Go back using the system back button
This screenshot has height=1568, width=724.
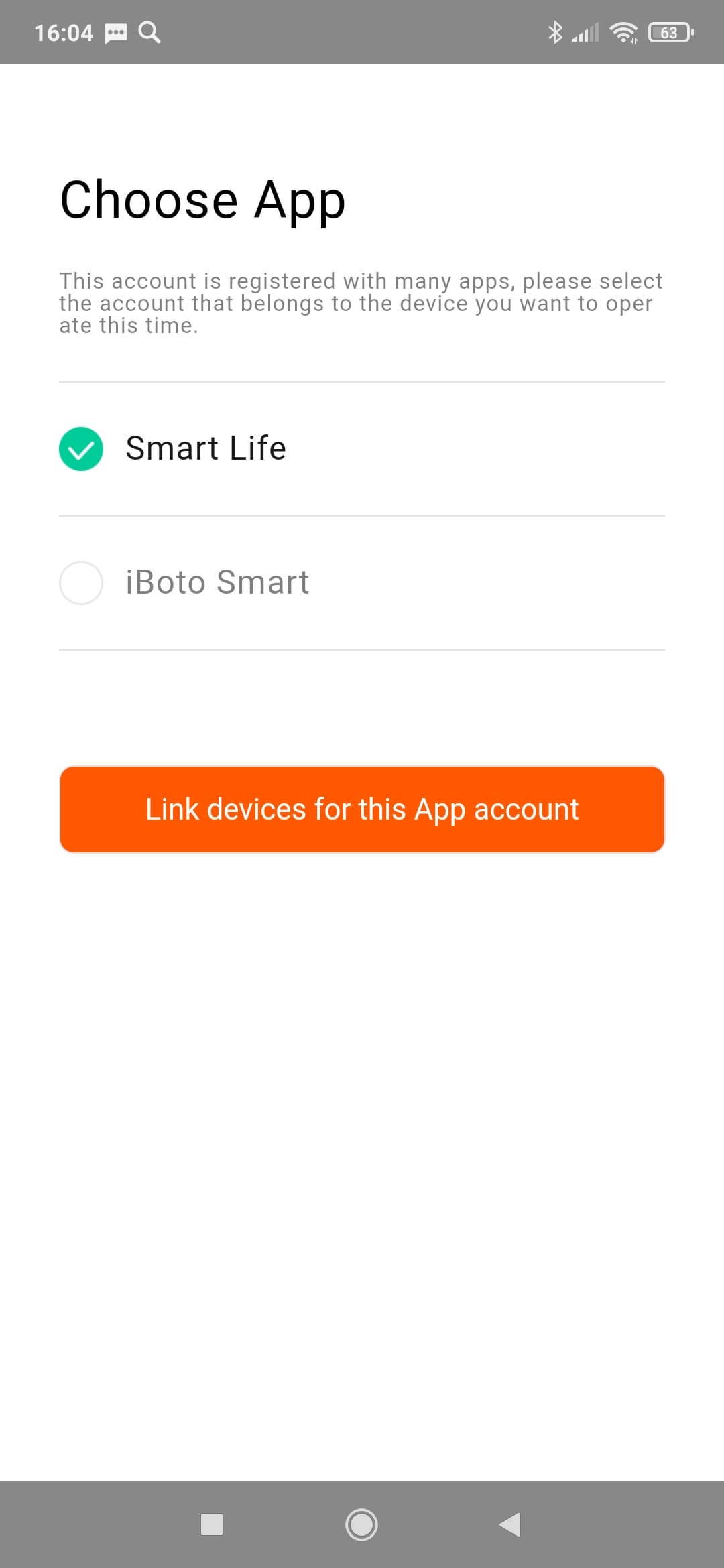tap(511, 1524)
